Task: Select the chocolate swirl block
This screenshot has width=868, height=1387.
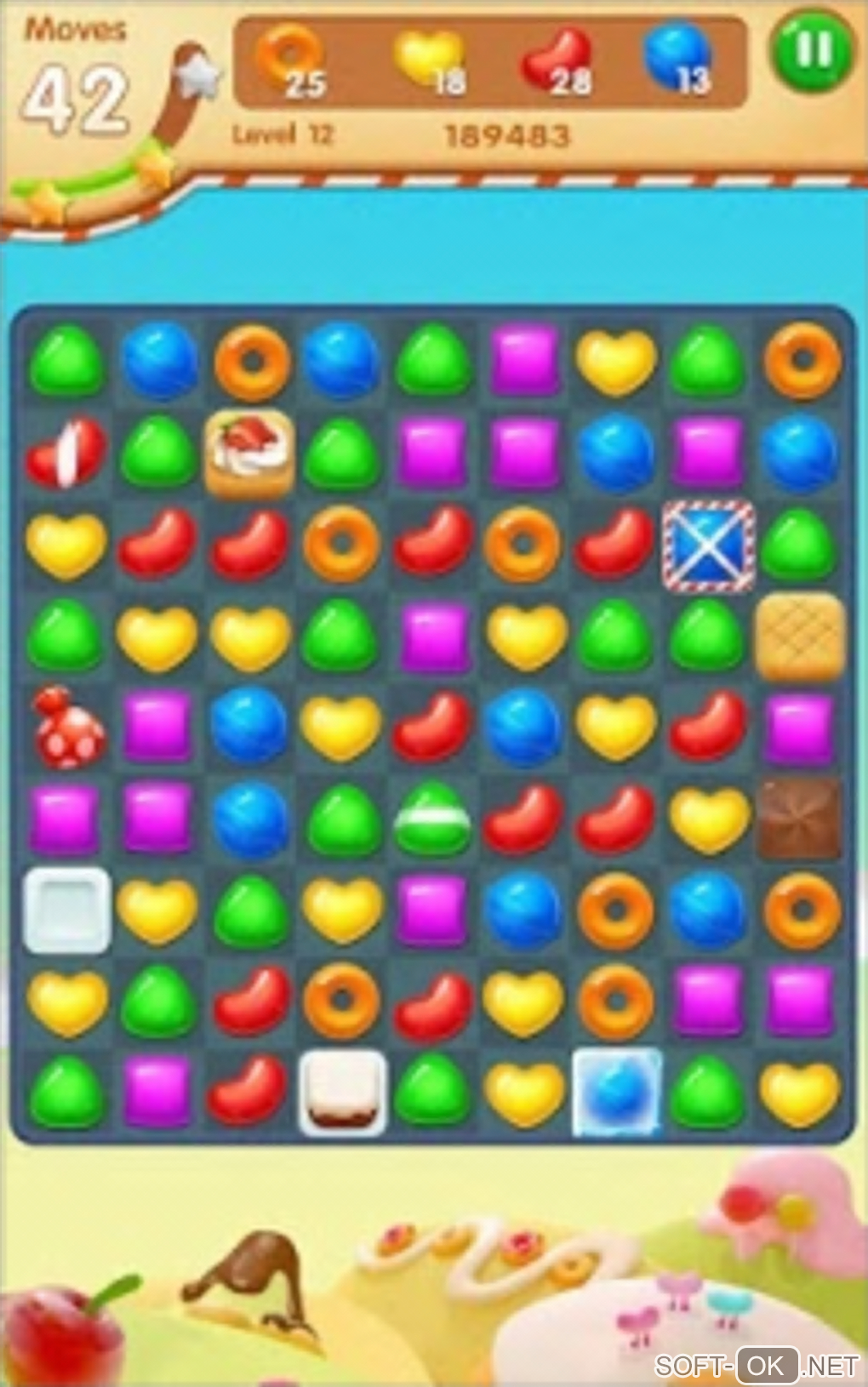Action: tap(800, 819)
